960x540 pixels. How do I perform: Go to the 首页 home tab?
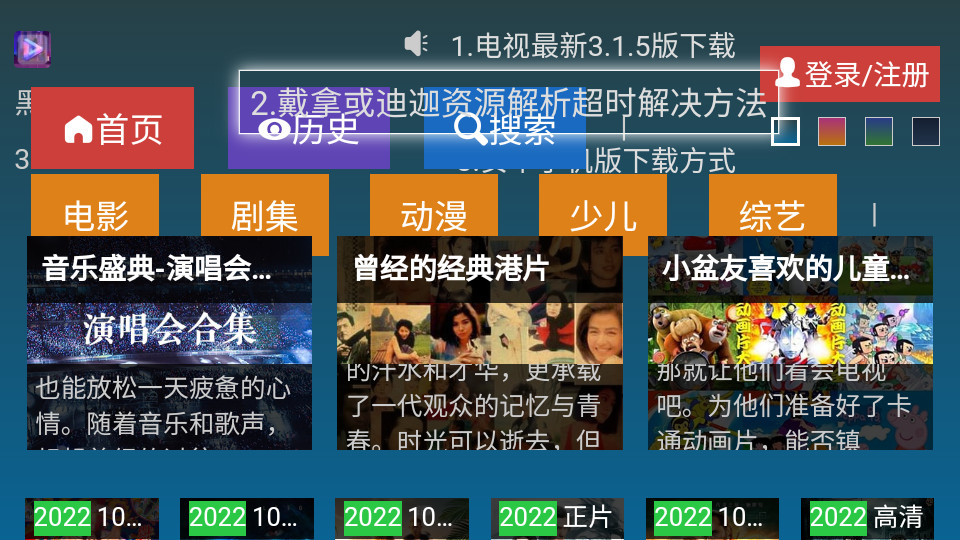click(x=112, y=129)
